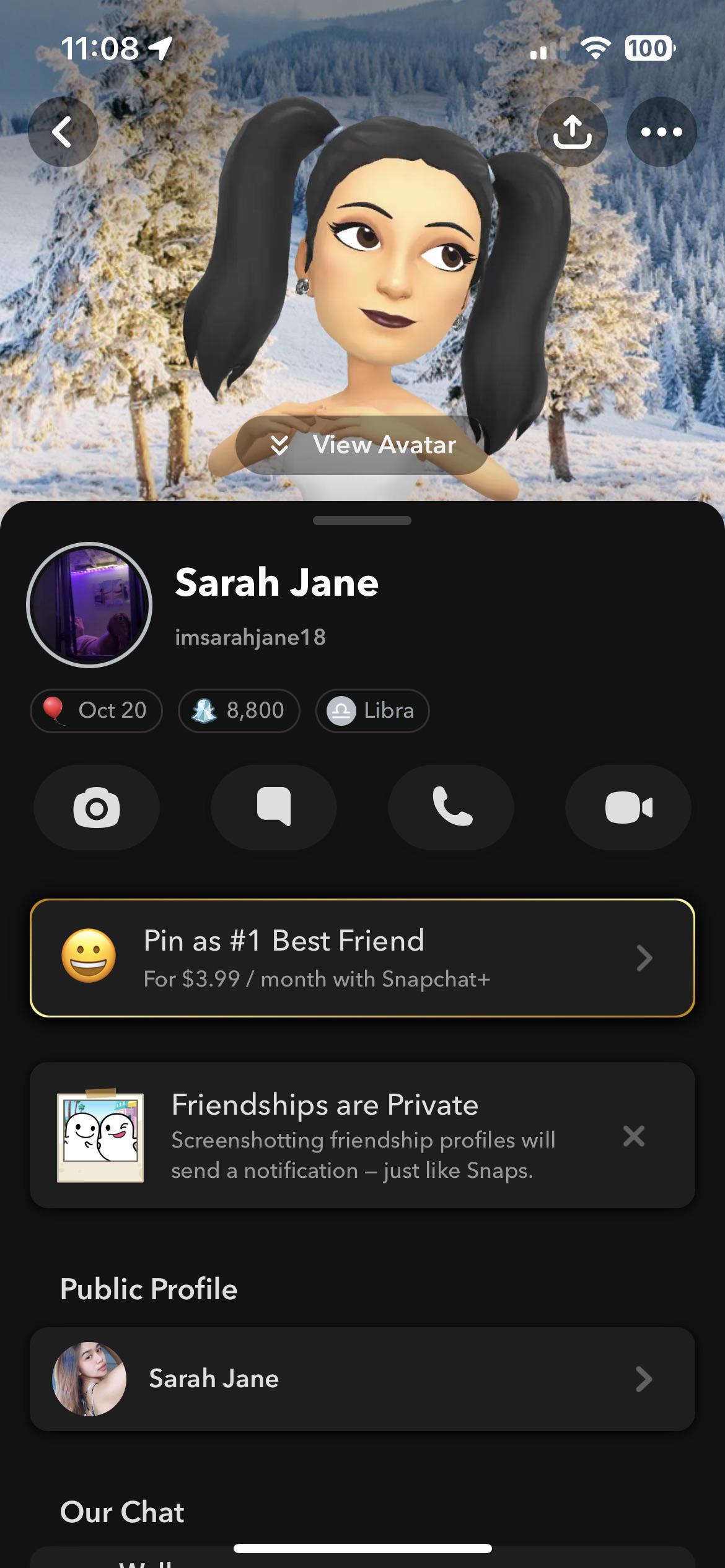Image resolution: width=725 pixels, height=1568 pixels.
Task: Go back from this profile
Action: tap(63, 131)
